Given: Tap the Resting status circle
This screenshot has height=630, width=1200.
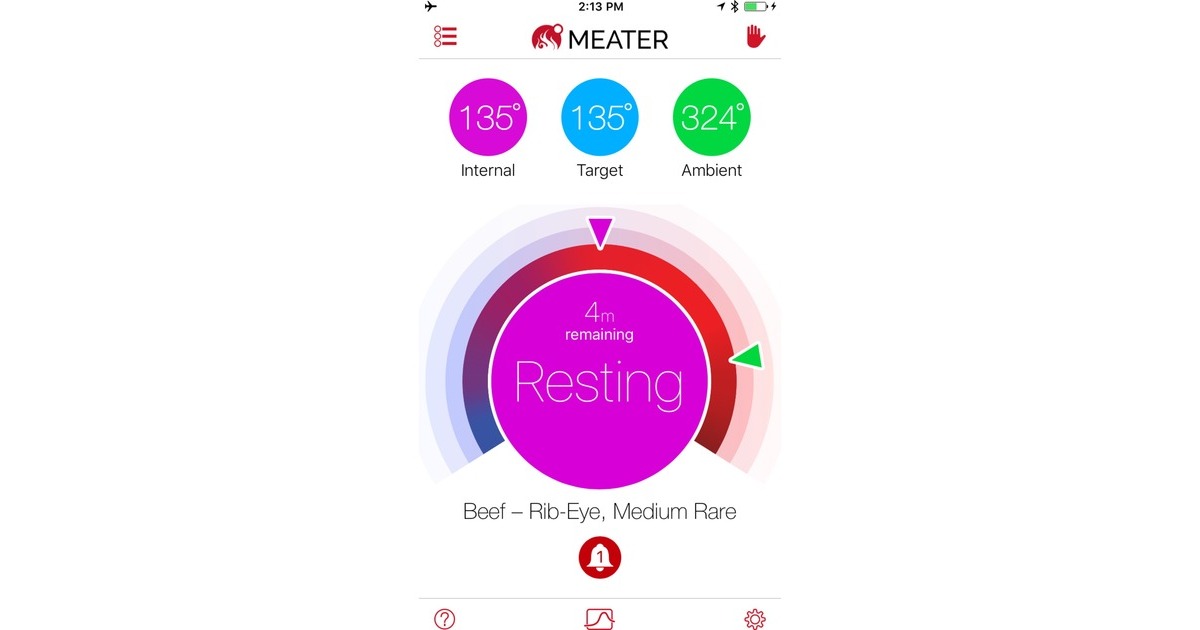Looking at the screenshot, I should click(x=600, y=380).
